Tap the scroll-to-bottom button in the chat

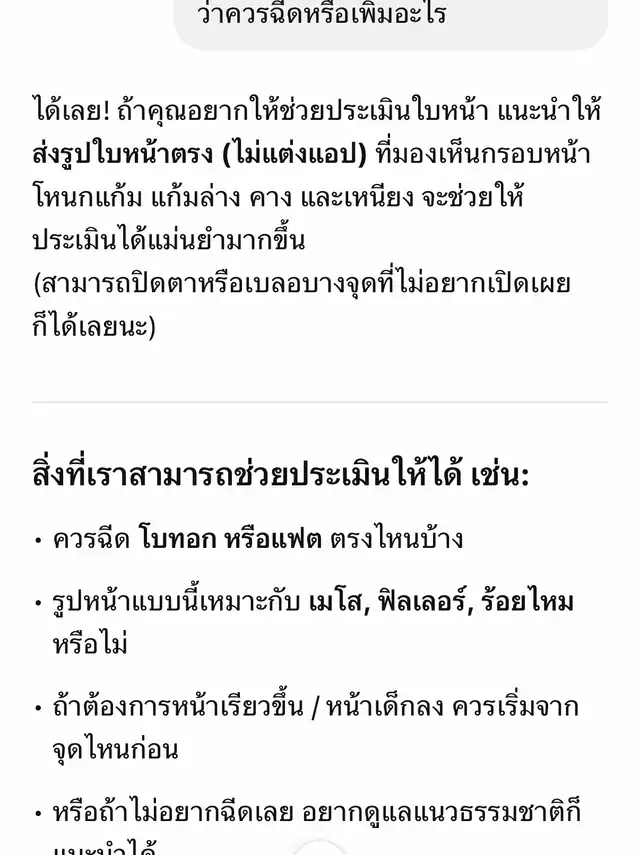(320, 848)
